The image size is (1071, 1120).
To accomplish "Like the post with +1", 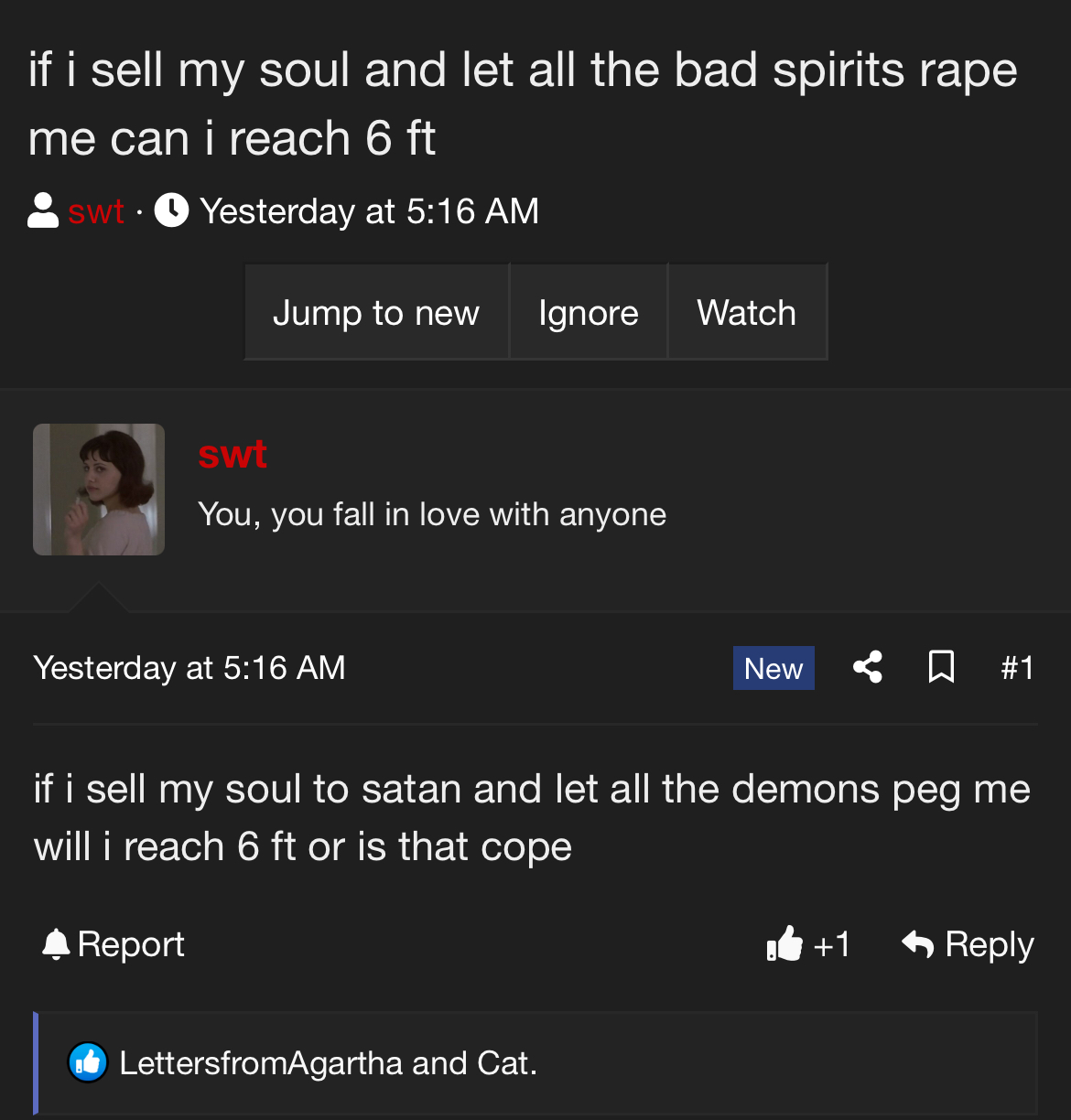I will (808, 944).
